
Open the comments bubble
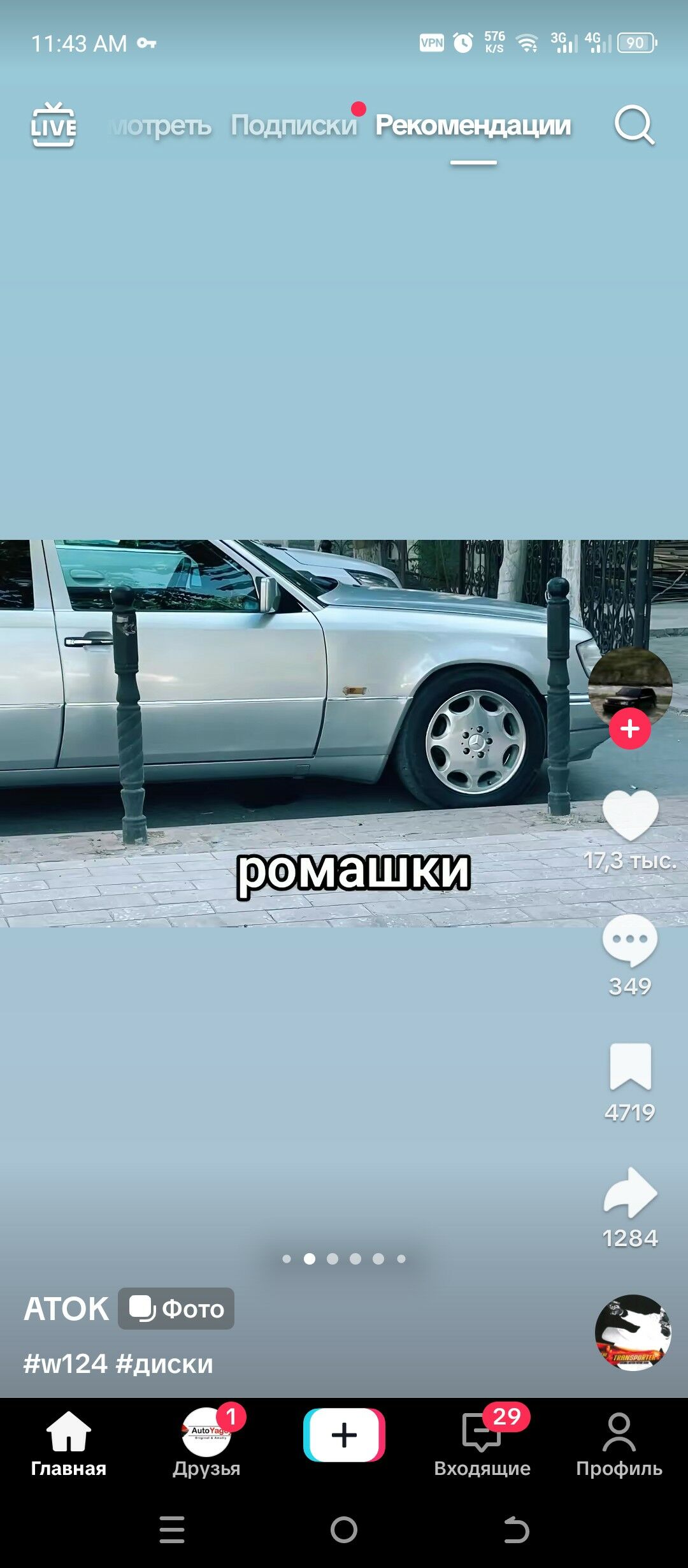pyautogui.click(x=630, y=941)
